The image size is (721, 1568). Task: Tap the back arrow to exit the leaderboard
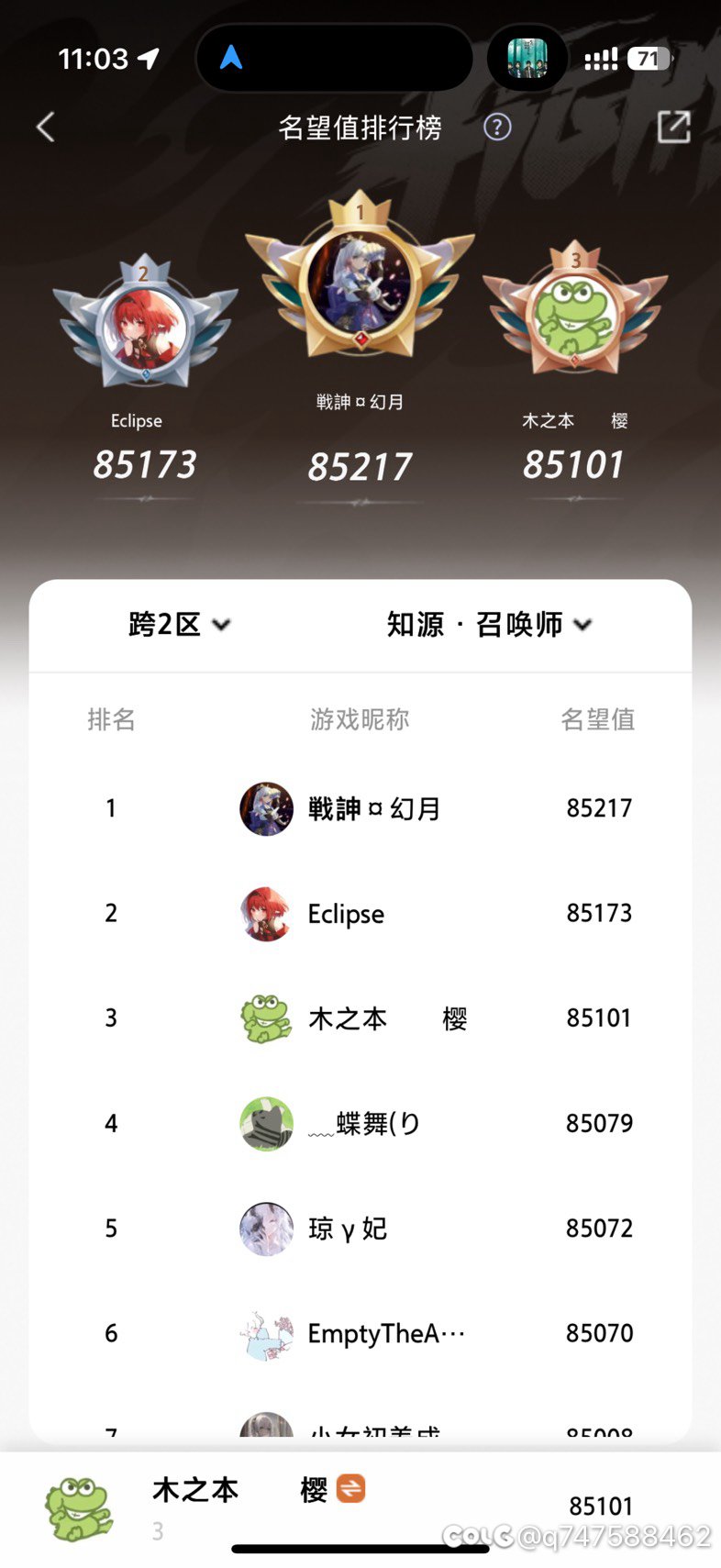point(45,128)
